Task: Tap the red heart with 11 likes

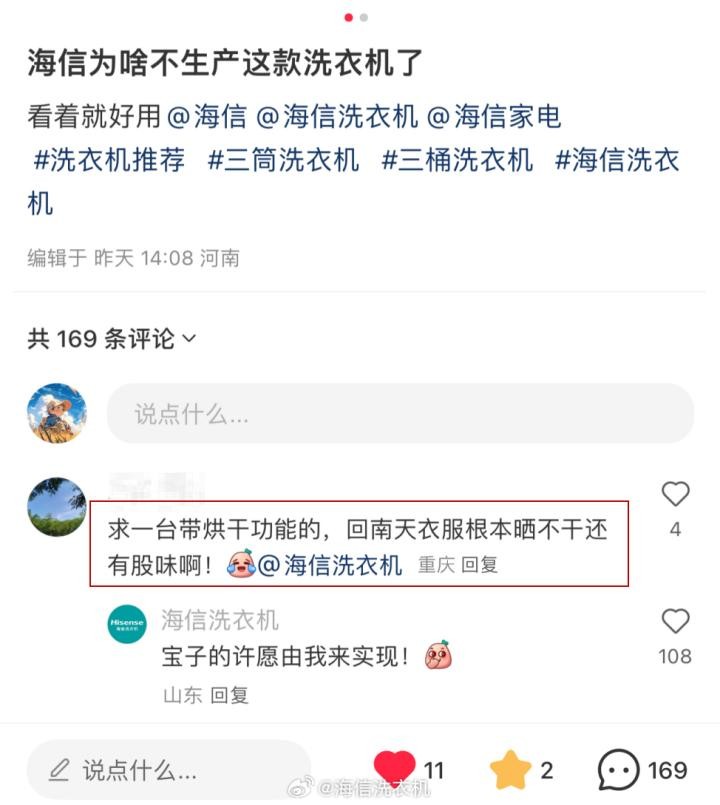Action: click(x=394, y=768)
